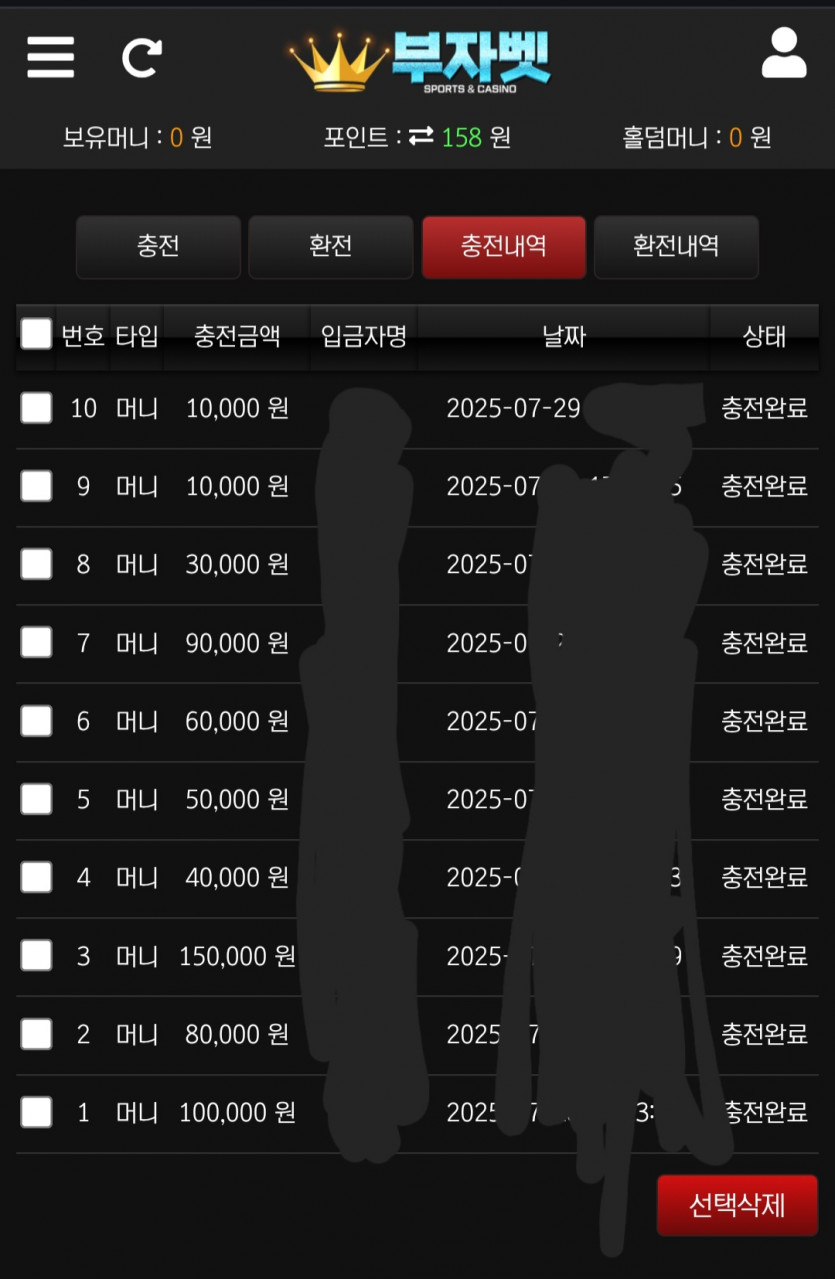Select the 90,000 원 entry checkbox
Image resolution: width=835 pixels, height=1279 pixels.
[36, 642]
